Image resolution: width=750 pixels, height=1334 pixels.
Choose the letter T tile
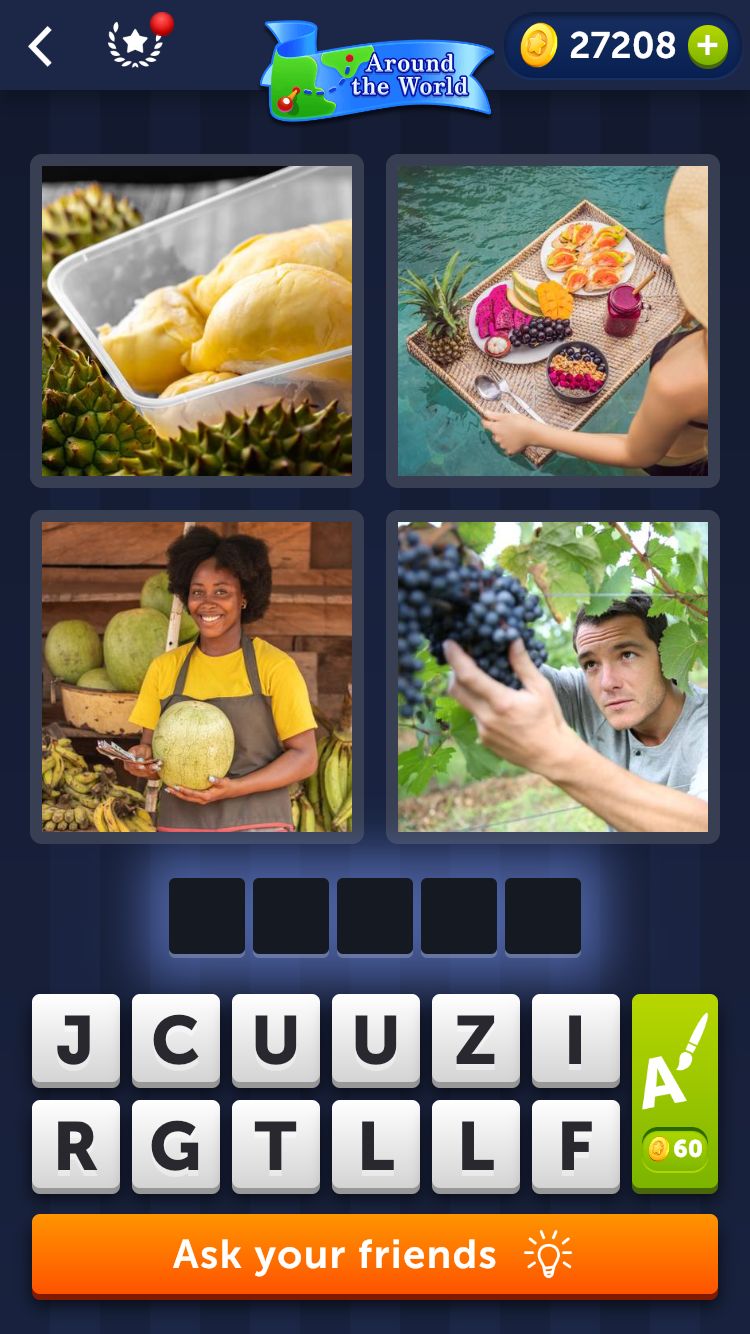point(276,1146)
